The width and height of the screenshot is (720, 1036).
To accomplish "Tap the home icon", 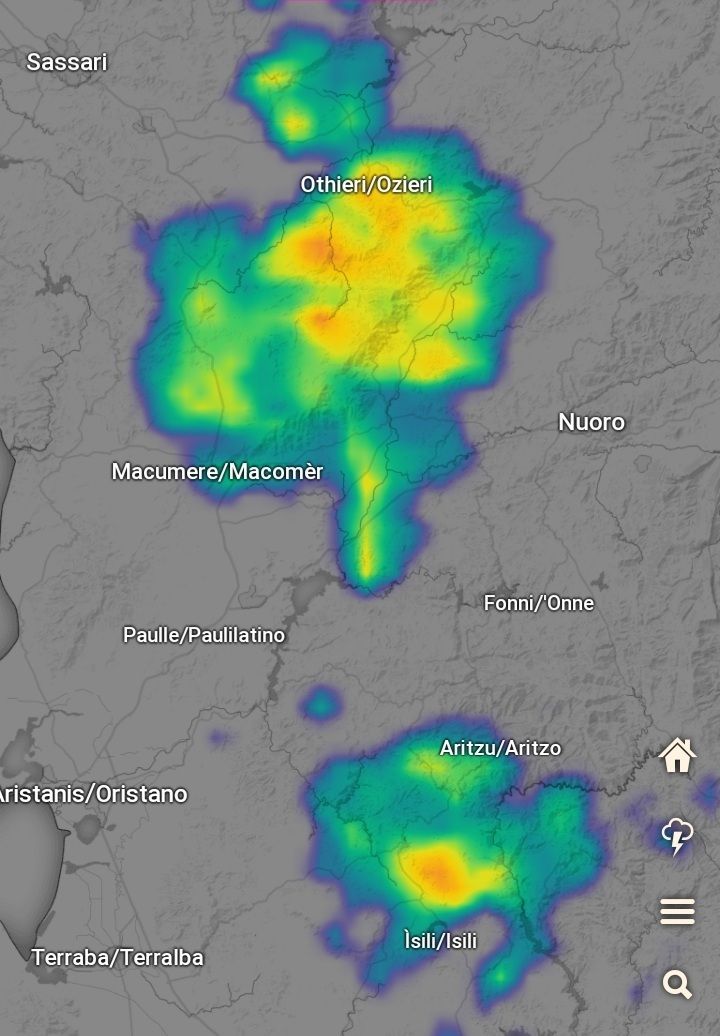I will click(677, 755).
